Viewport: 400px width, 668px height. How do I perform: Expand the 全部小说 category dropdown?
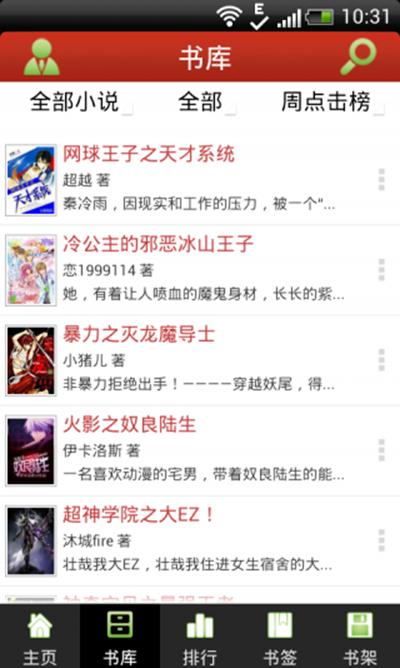[80, 102]
